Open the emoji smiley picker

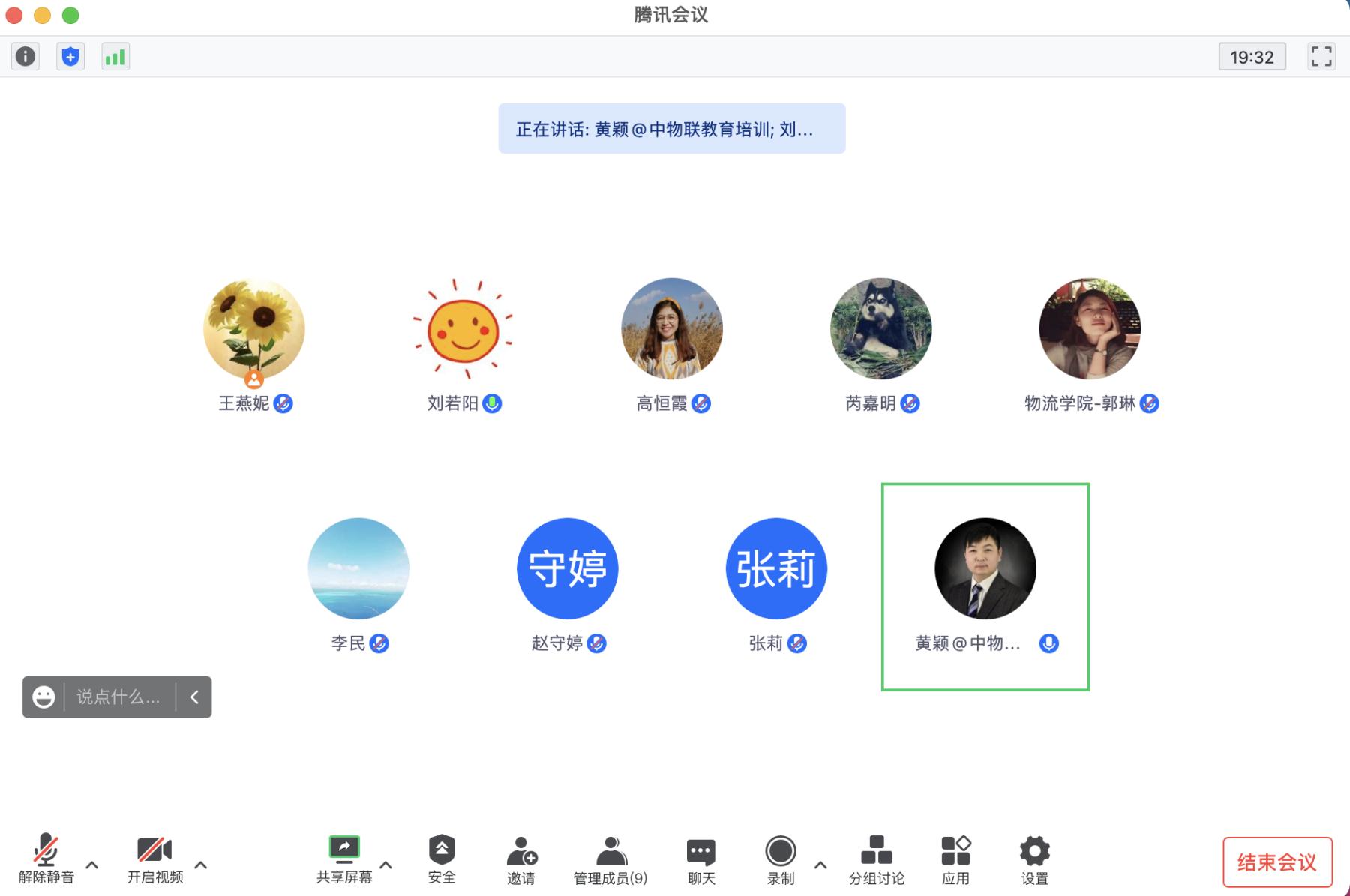pyautogui.click(x=43, y=697)
